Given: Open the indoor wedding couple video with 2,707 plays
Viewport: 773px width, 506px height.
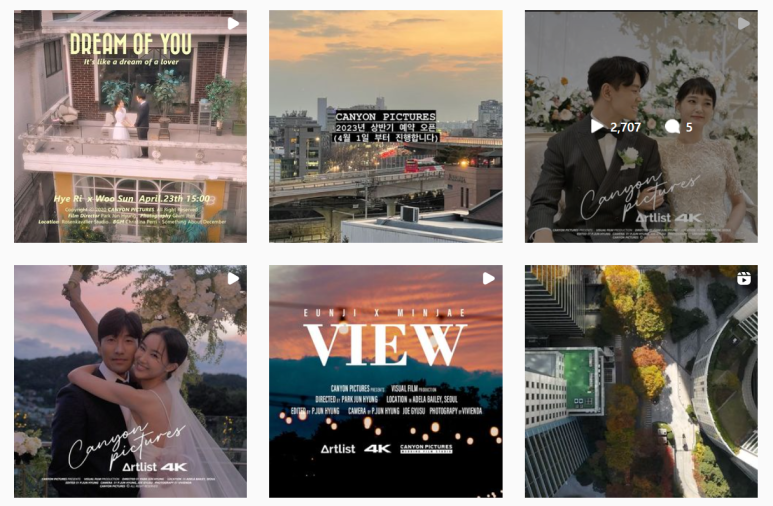Looking at the screenshot, I should click(x=641, y=126).
